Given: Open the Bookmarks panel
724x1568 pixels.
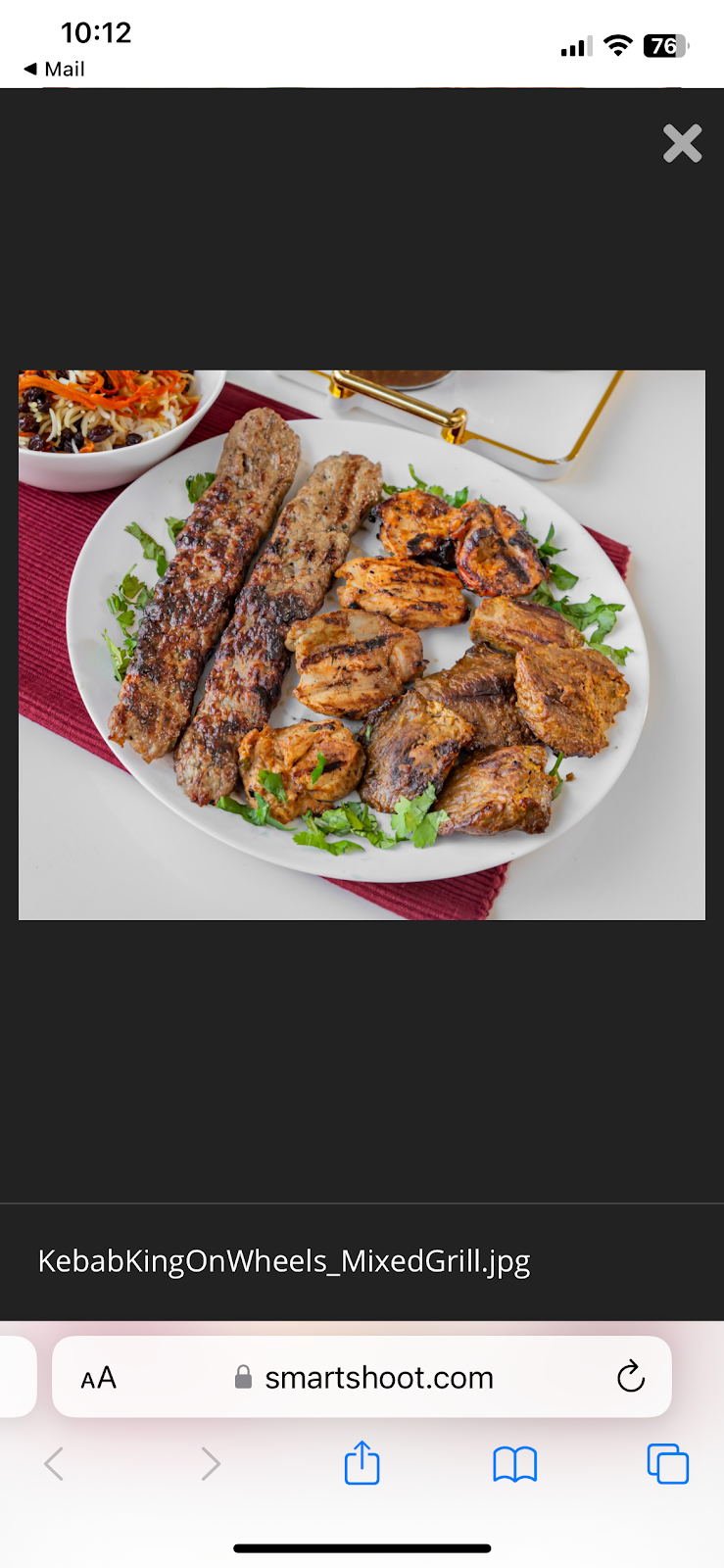Looking at the screenshot, I should [x=514, y=1462].
